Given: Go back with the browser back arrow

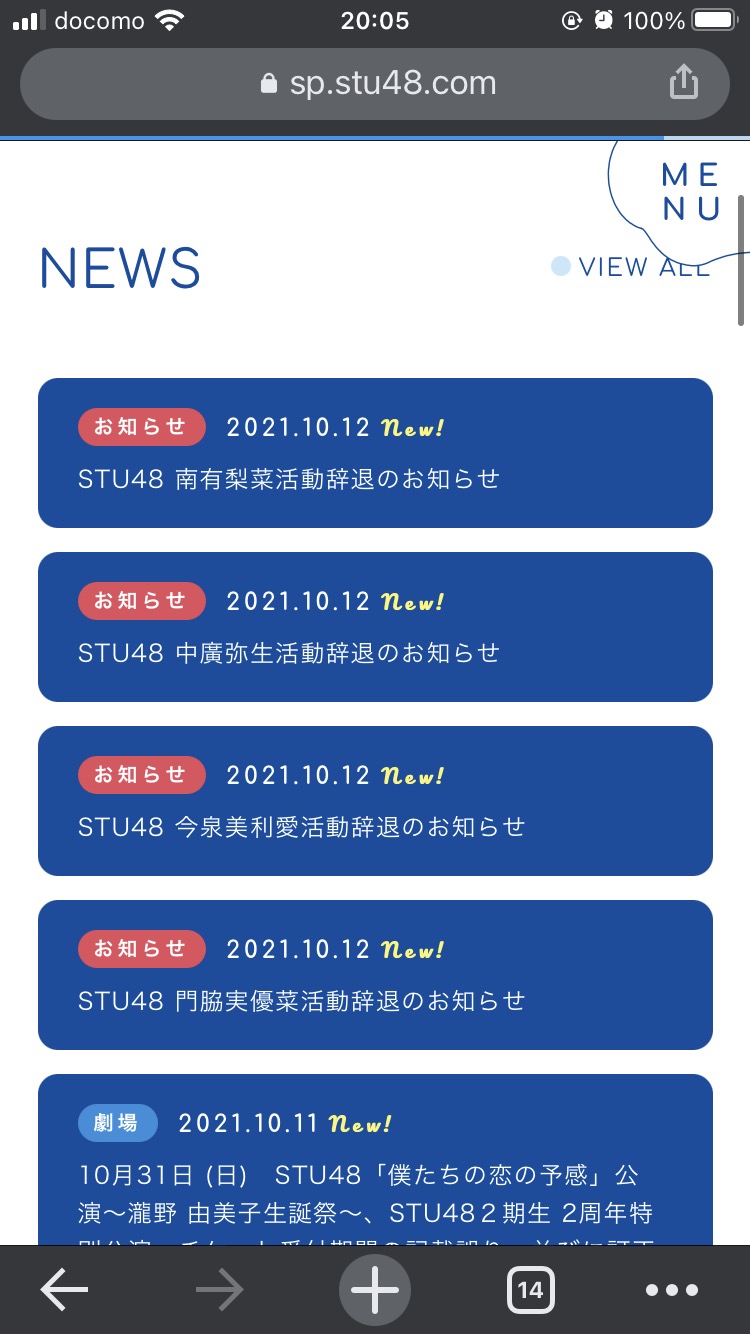Looking at the screenshot, I should click(64, 1290).
